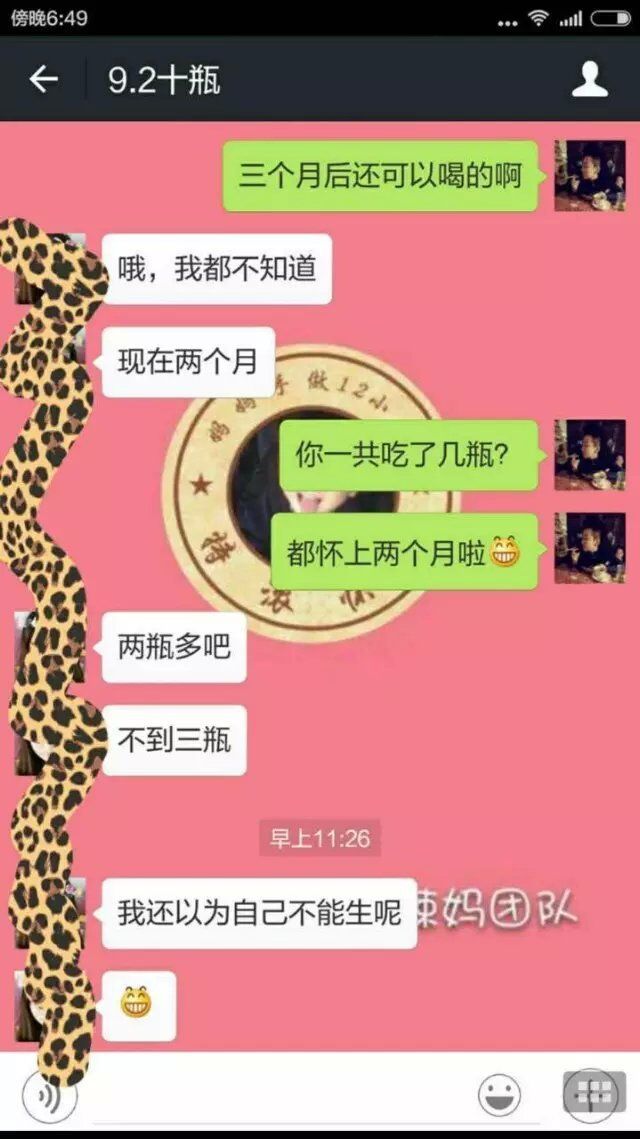The height and width of the screenshot is (1139, 640).
Task: Open sender avatar beside 三个月后还可以喝的啊
Action: tap(590, 176)
